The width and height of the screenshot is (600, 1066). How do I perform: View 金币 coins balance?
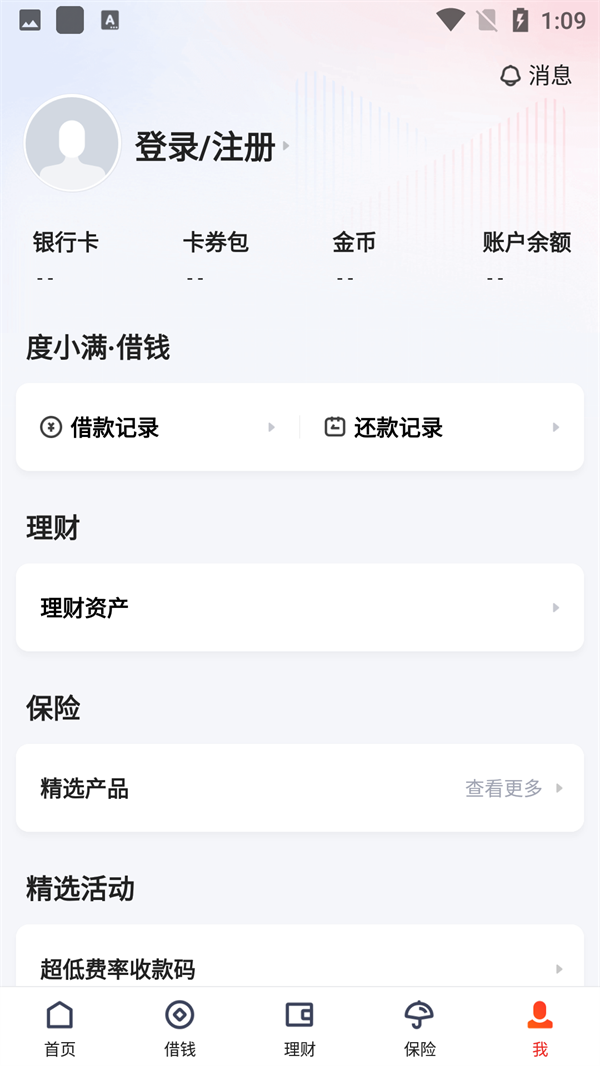(x=354, y=255)
